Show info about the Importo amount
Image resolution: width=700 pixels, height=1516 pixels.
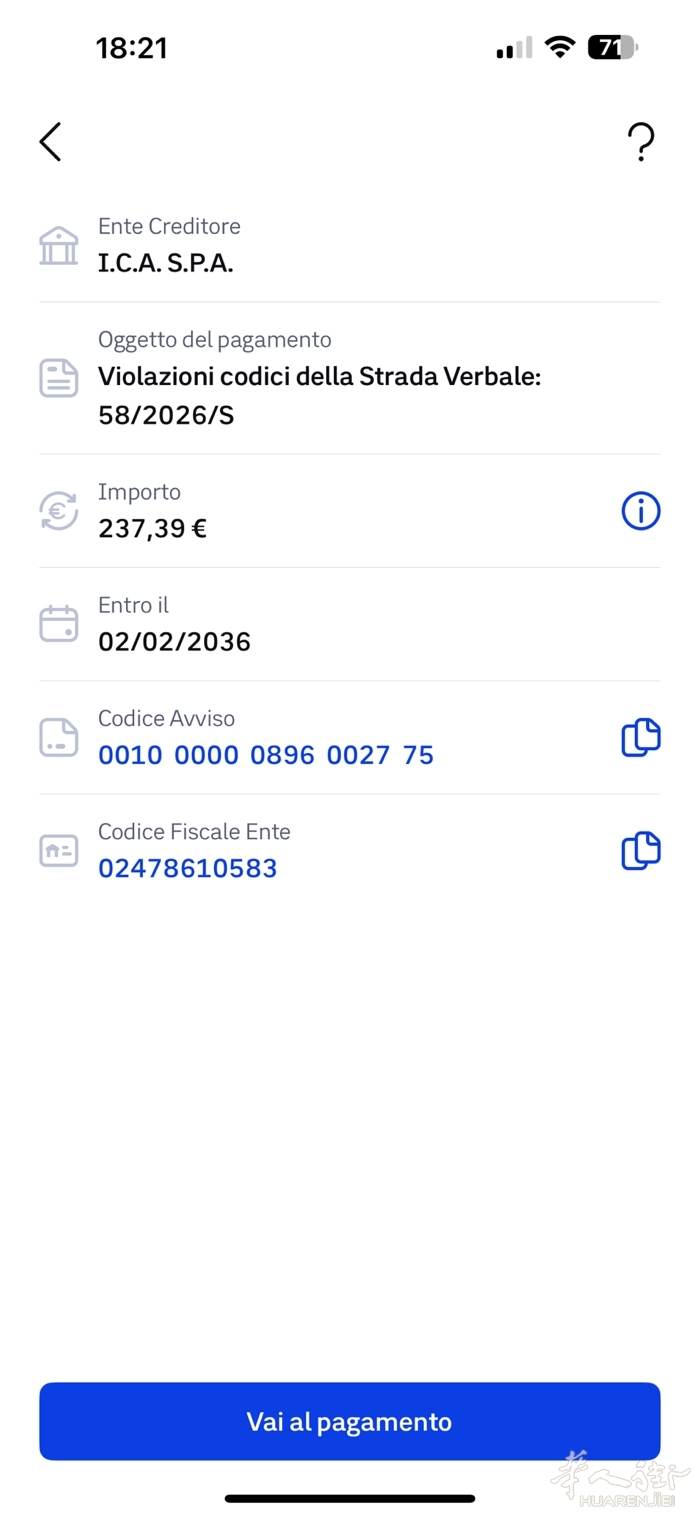[x=641, y=511]
